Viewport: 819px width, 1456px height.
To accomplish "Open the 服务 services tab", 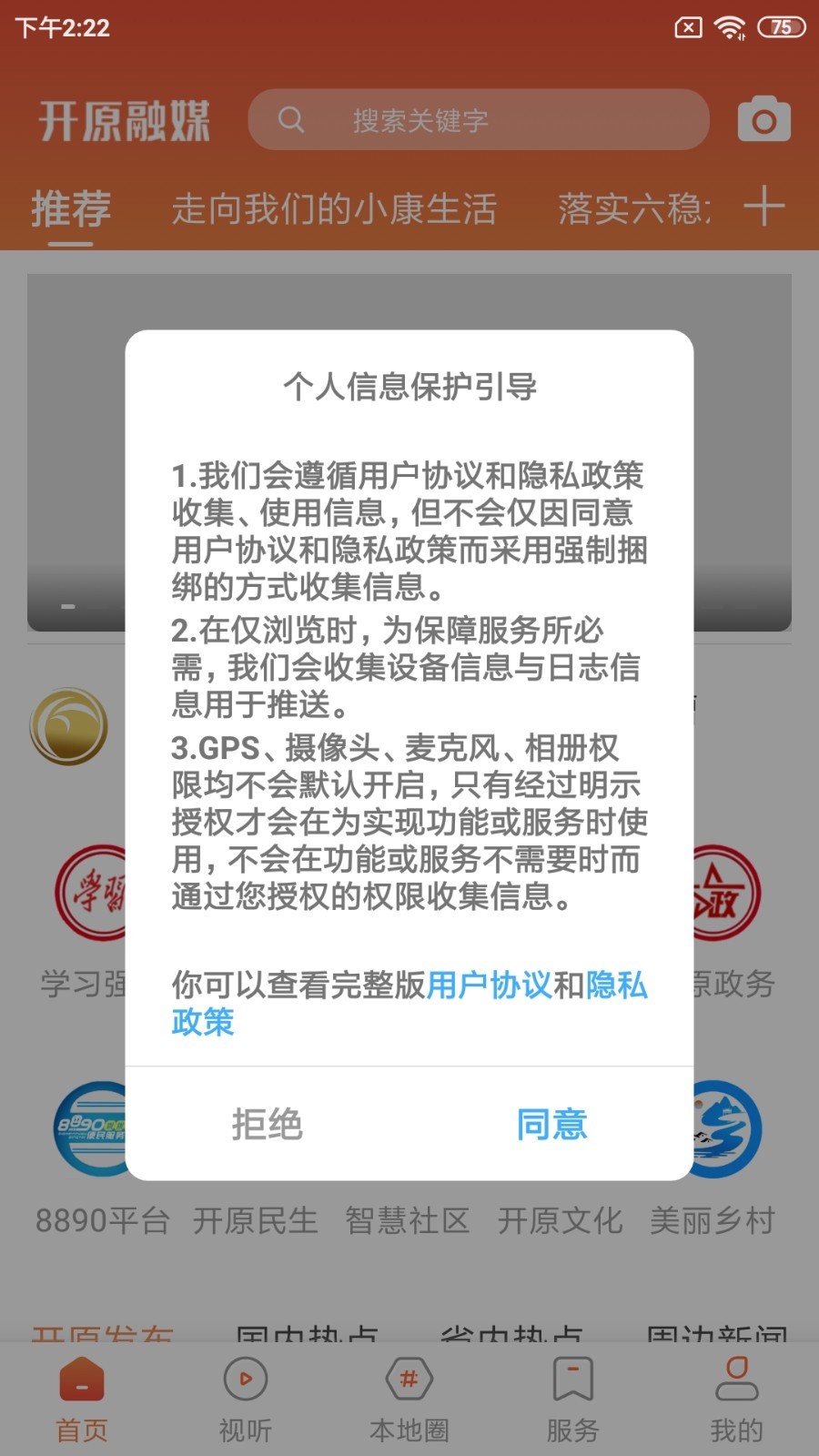I will point(572,1400).
